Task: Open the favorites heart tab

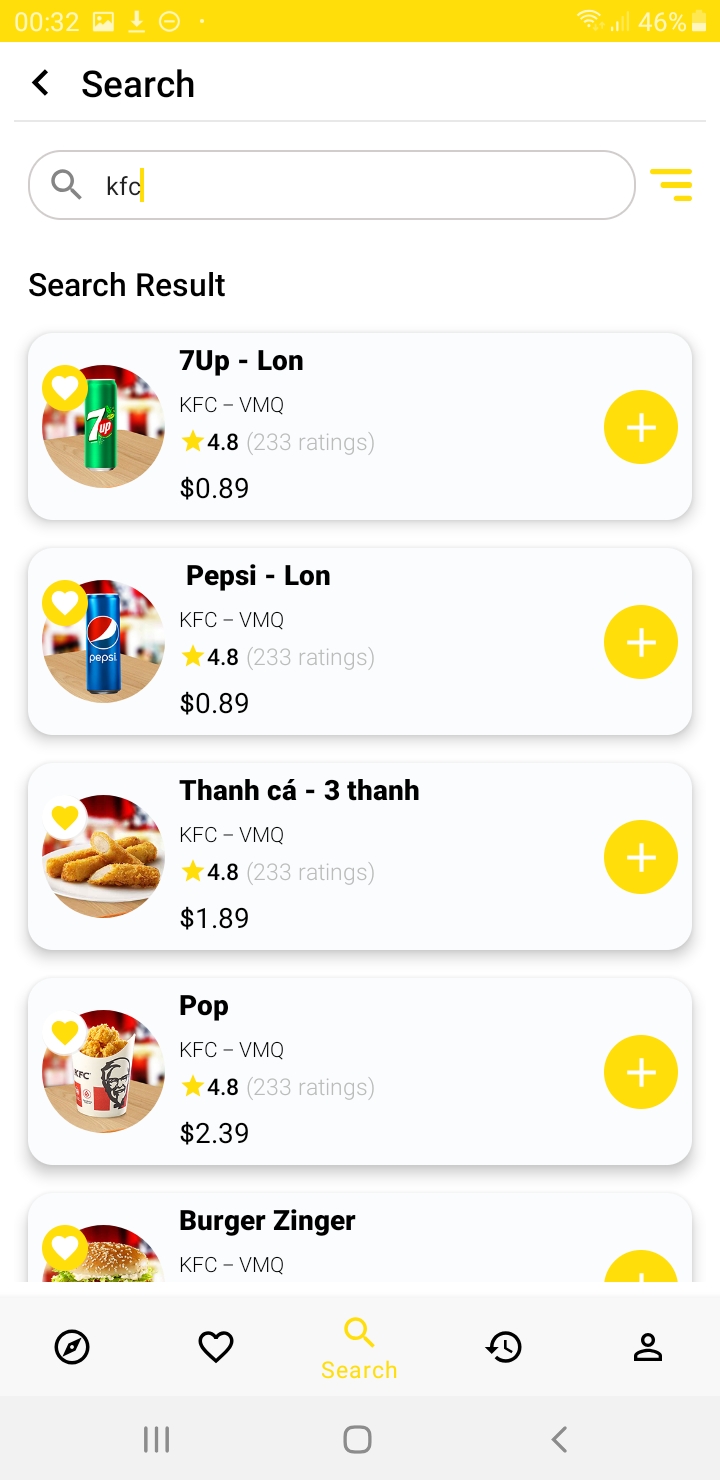Action: 216,1348
